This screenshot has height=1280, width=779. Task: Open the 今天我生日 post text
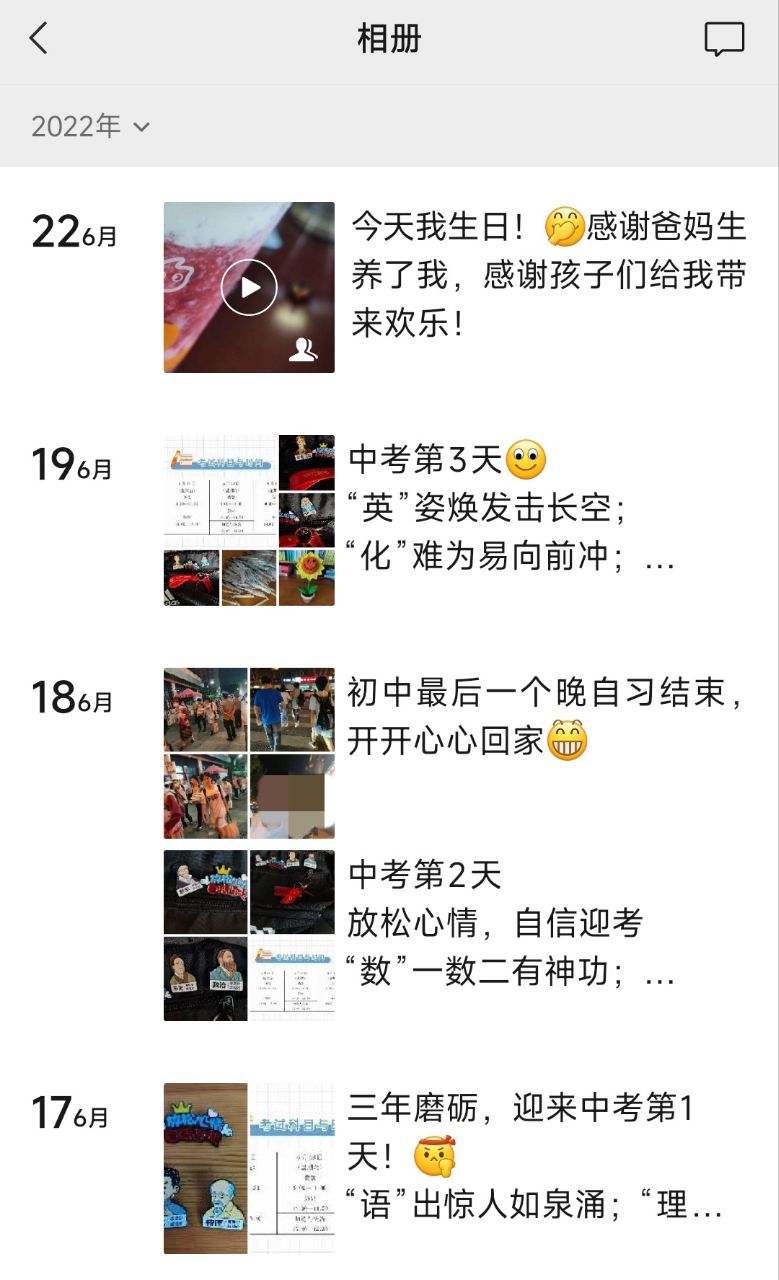tap(548, 276)
